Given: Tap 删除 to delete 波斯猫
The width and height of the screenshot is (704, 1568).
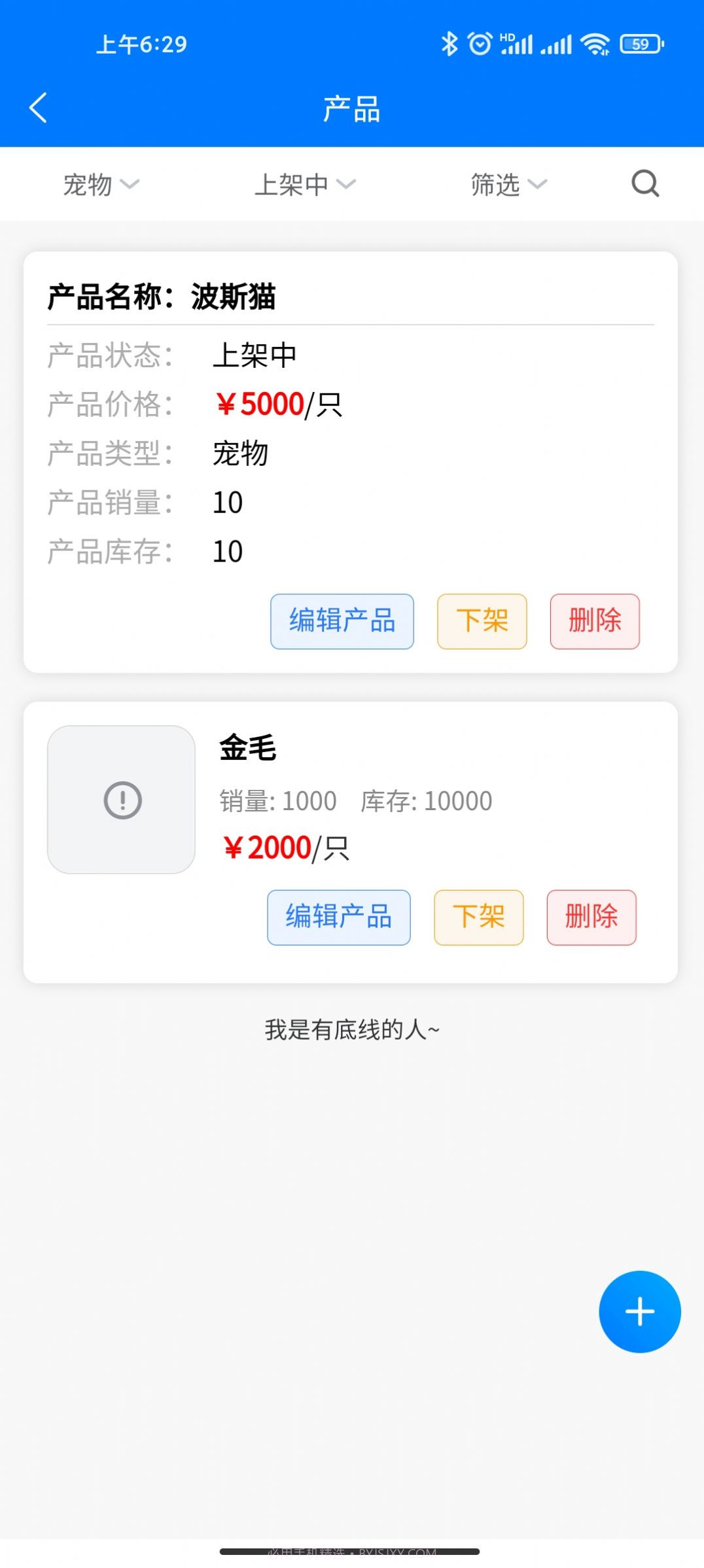Looking at the screenshot, I should (x=594, y=622).
